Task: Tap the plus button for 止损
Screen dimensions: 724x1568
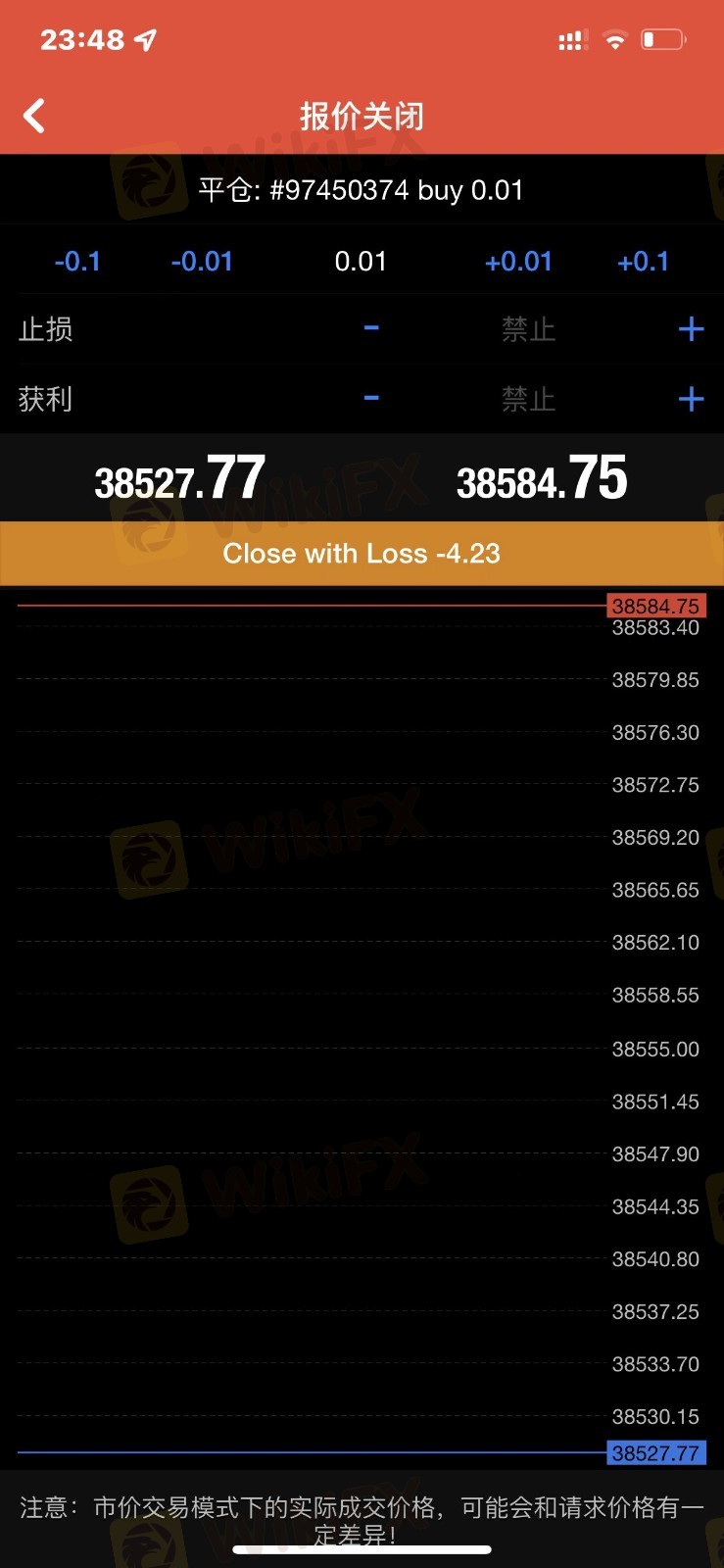Action: coord(691,329)
